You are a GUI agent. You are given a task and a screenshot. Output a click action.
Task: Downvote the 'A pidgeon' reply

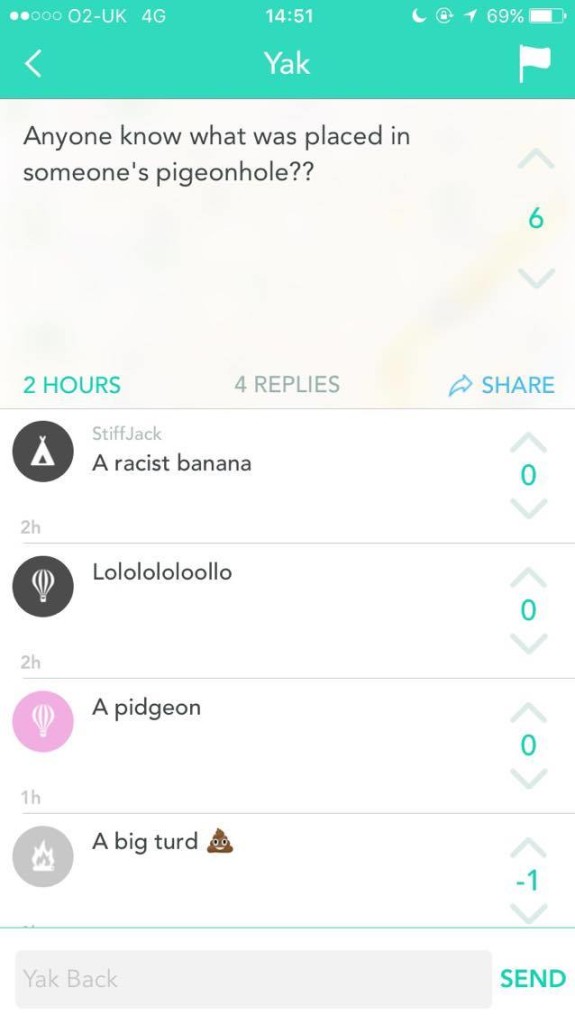click(x=528, y=777)
